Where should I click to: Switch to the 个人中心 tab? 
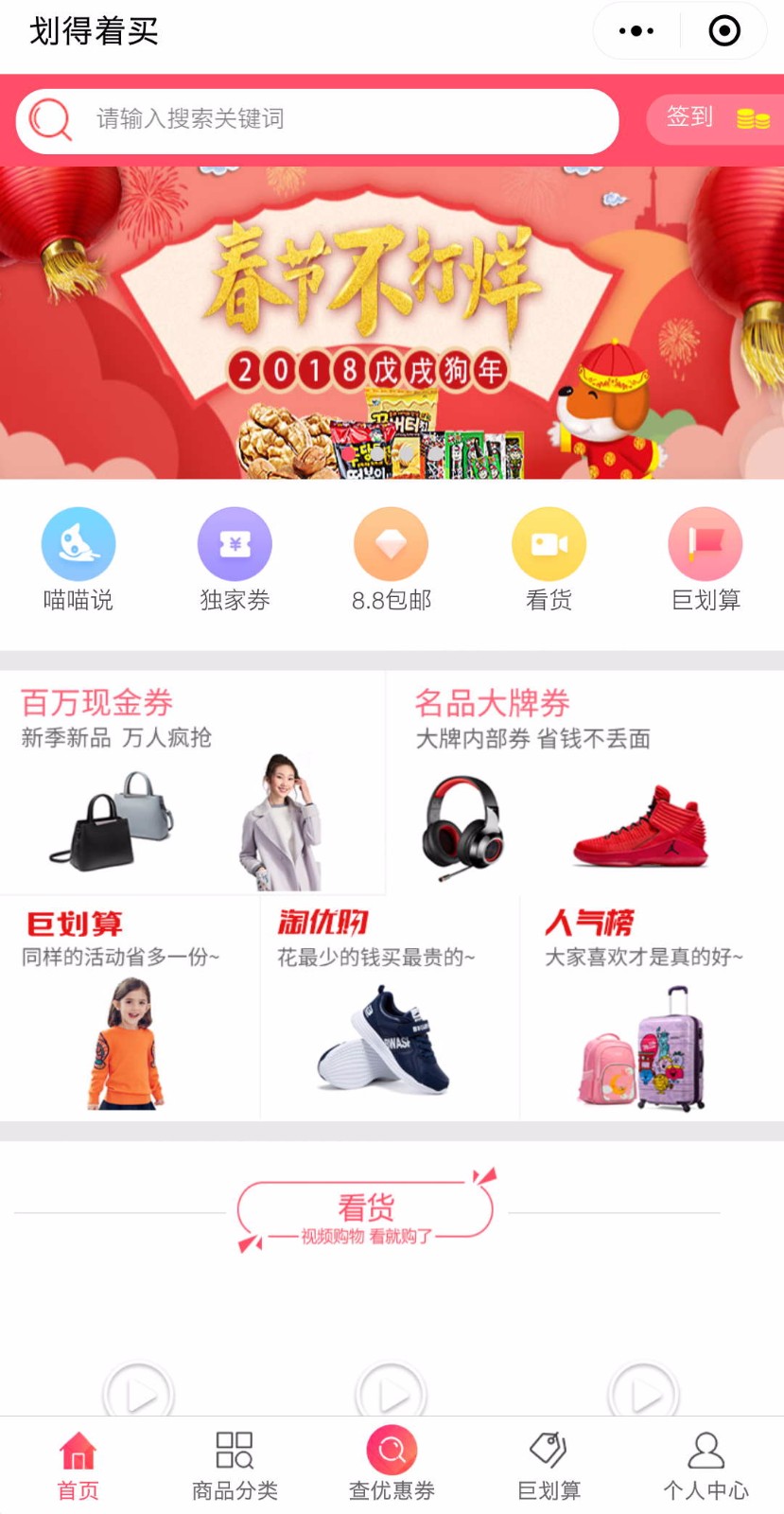coord(706,1466)
